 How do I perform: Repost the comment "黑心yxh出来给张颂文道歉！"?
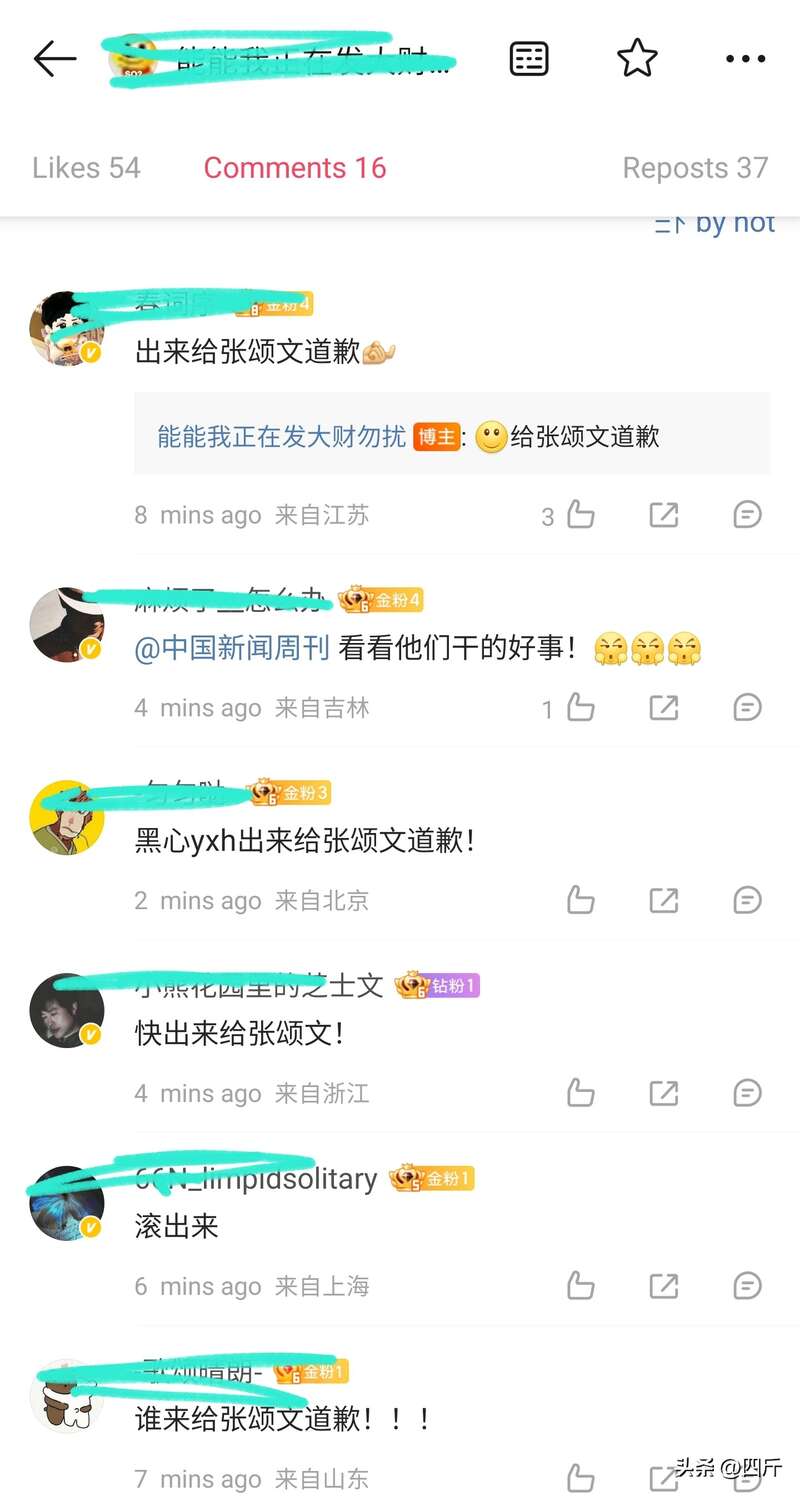pos(664,900)
